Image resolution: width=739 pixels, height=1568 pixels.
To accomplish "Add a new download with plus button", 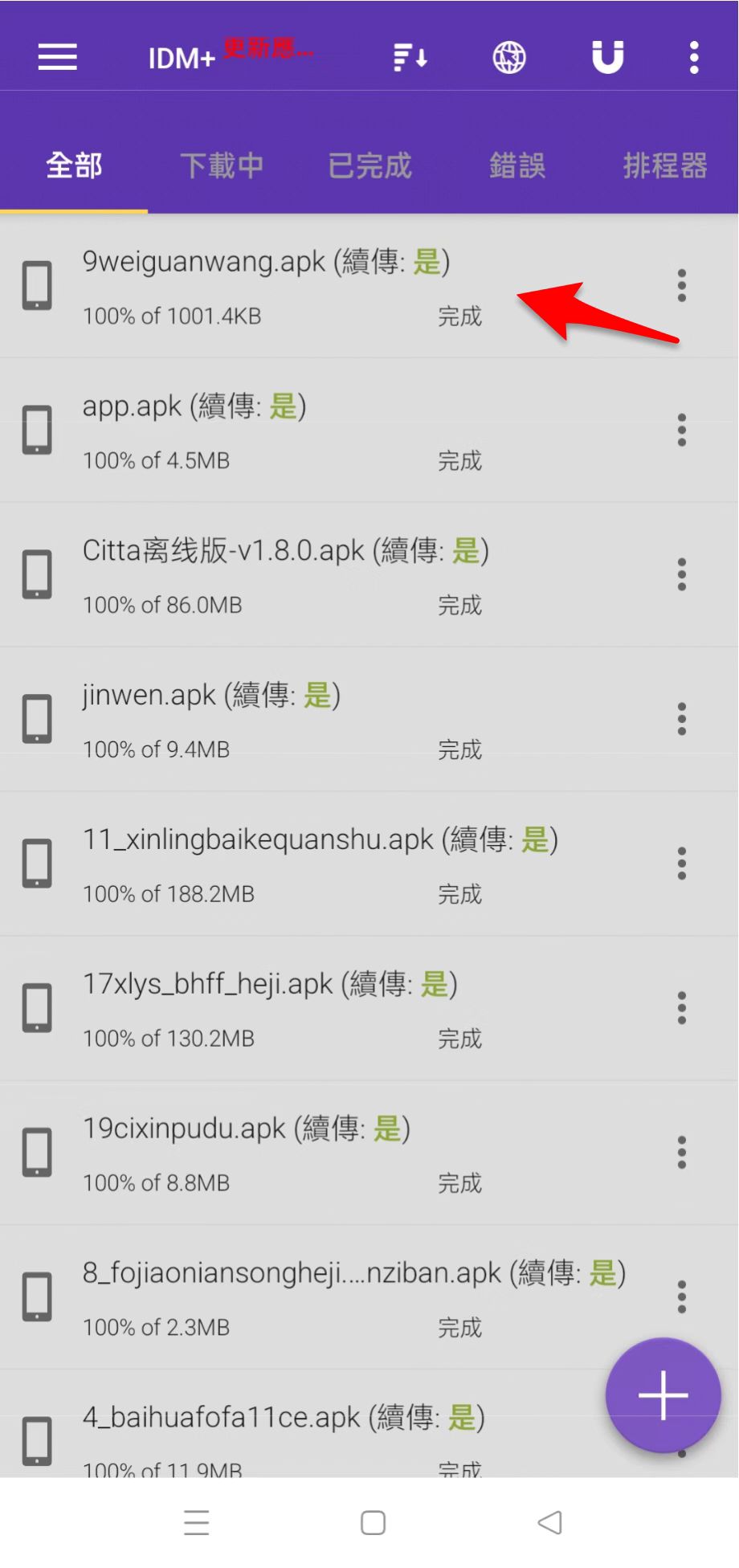I will (663, 1395).
